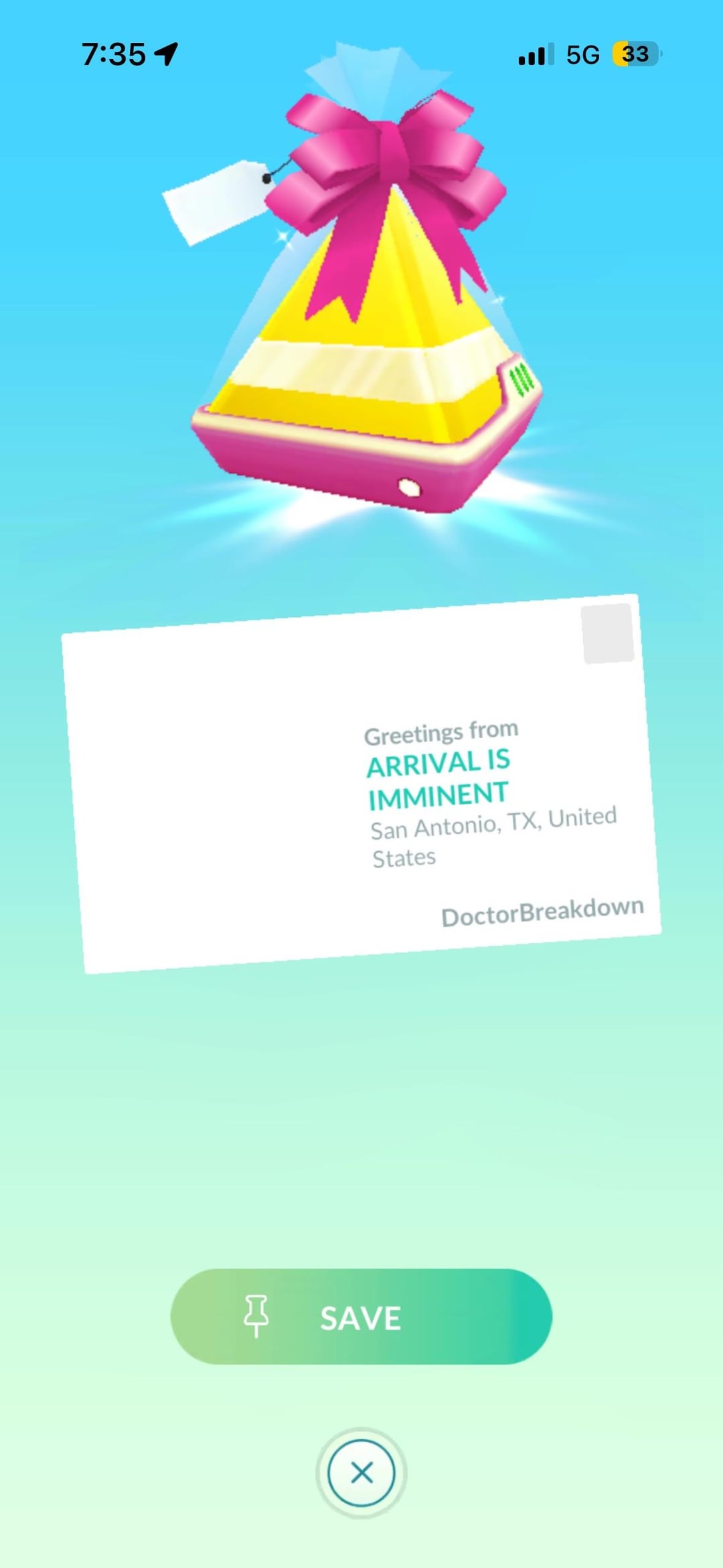Open the ARRIVAL IS IMMINENT postcard
Image resolution: width=723 pixels, height=1568 pixels.
[x=361, y=784]
